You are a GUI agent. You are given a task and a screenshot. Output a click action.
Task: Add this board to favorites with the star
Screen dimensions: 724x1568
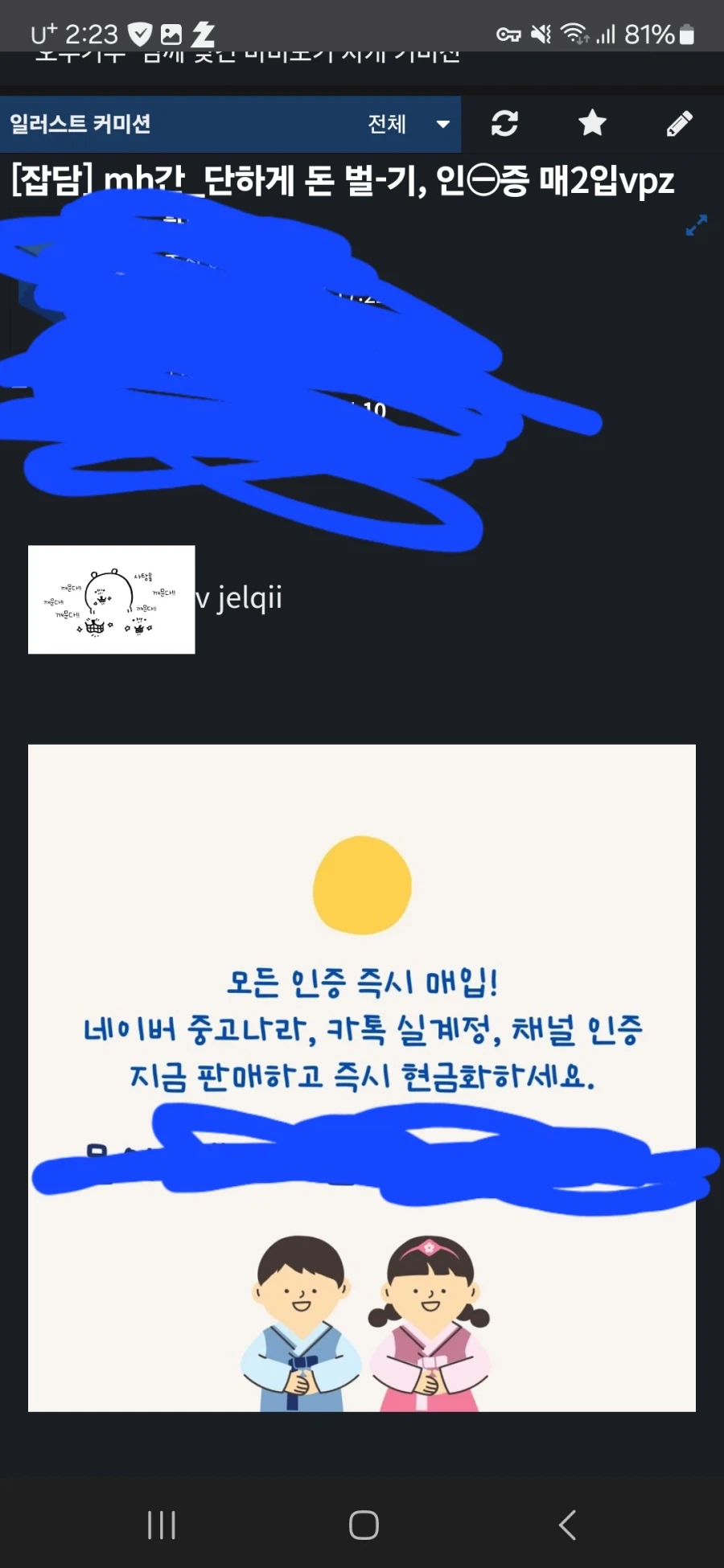592,123
